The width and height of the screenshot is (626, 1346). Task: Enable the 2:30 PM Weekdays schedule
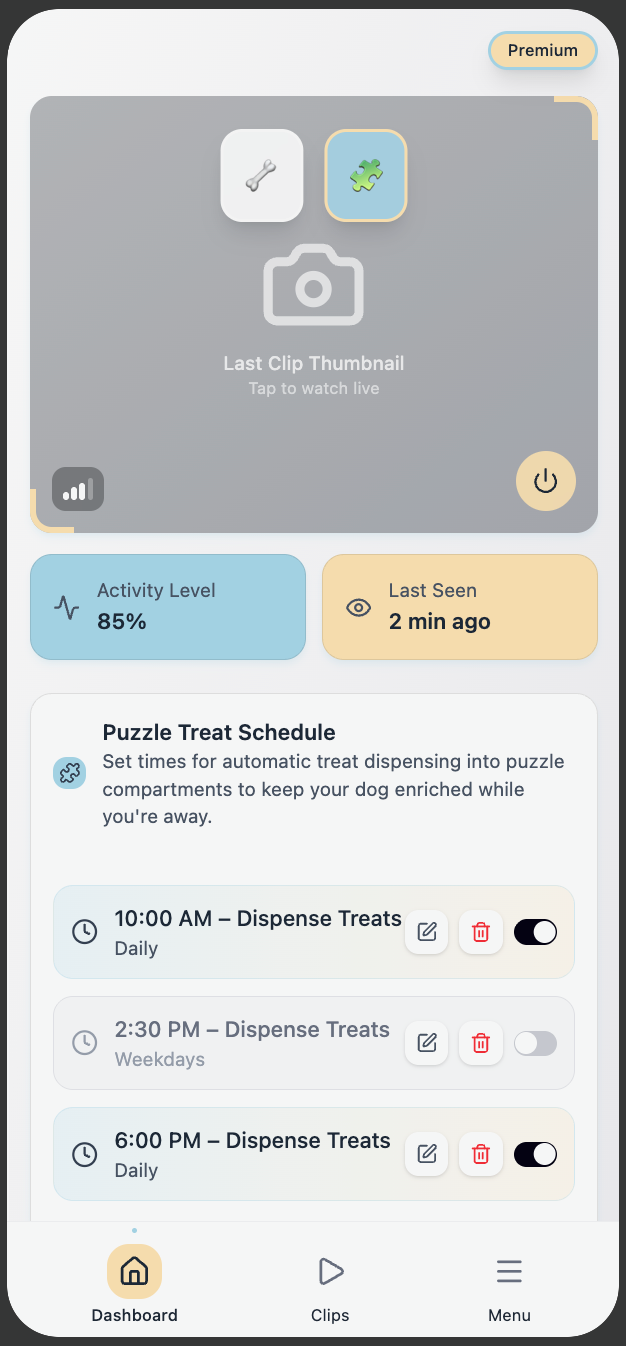(x=535, y=1043)
